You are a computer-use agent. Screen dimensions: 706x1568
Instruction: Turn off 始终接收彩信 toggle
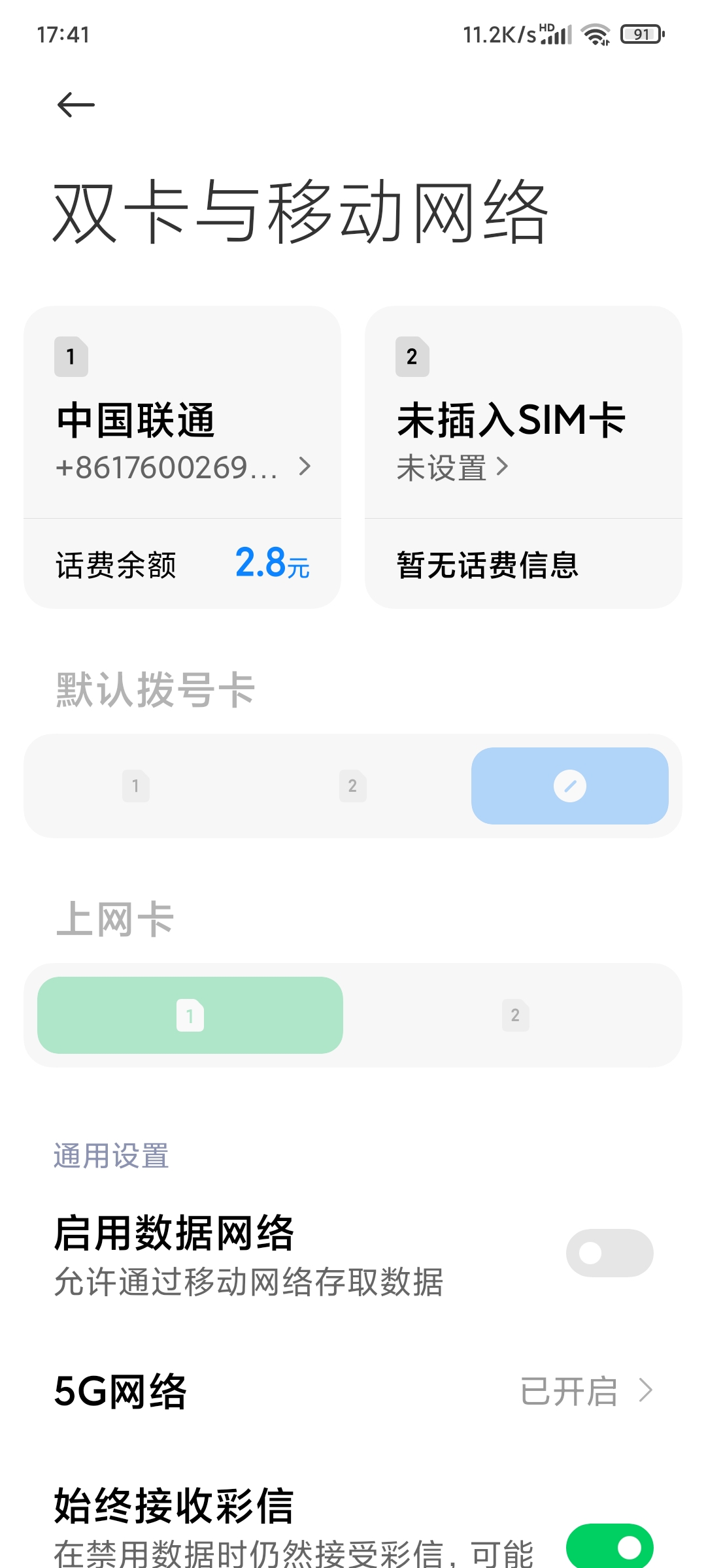(x=609, y=1546)
